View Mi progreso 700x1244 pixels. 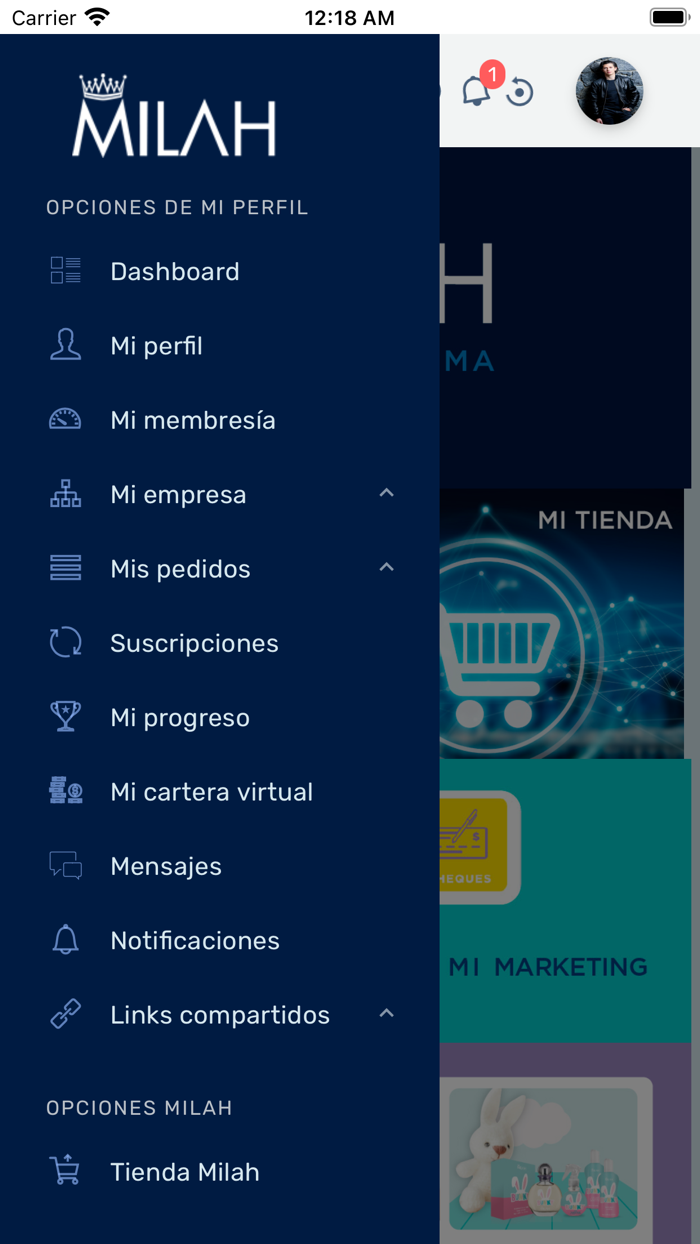click(x=180, y=717)
